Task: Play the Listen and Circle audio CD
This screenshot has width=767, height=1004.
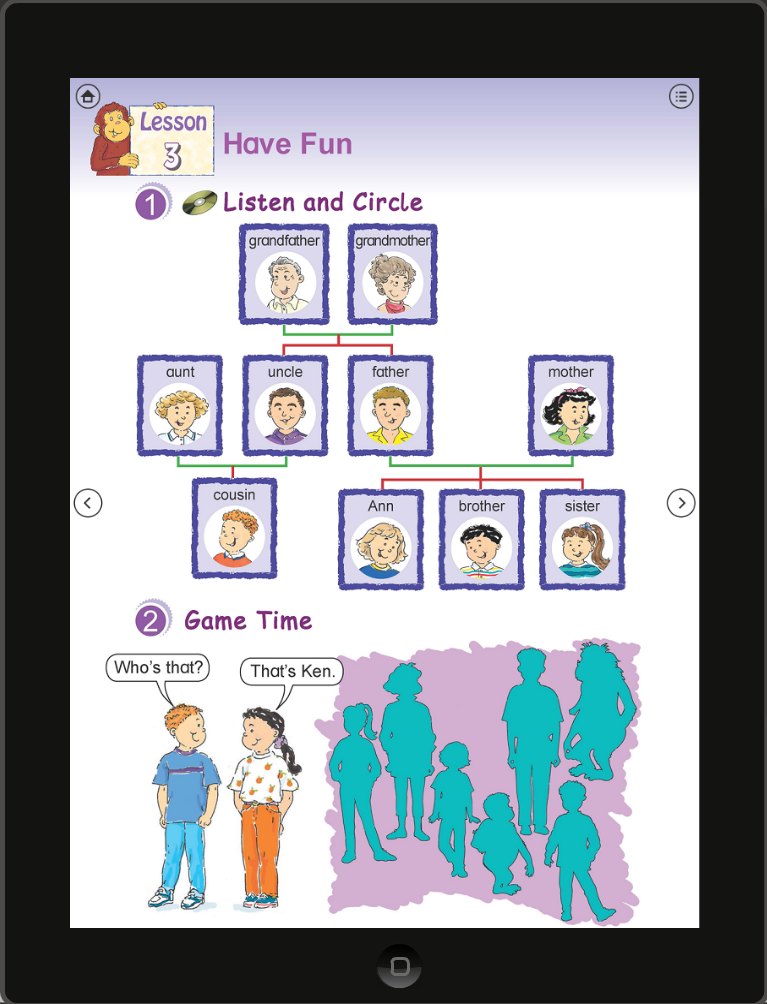Action: point(200,203)
